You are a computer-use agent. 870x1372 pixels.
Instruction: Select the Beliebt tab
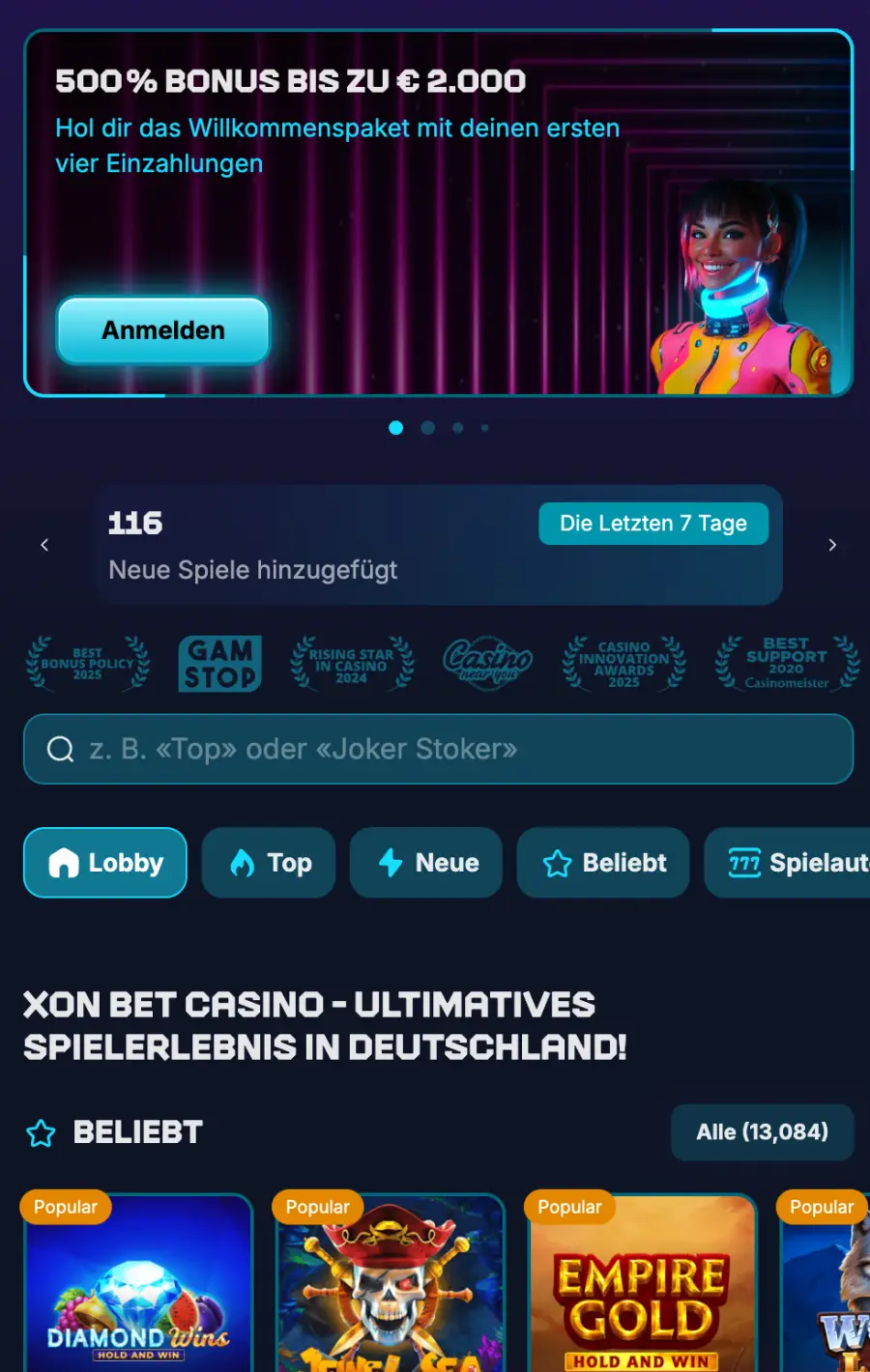tap(603, 863)
